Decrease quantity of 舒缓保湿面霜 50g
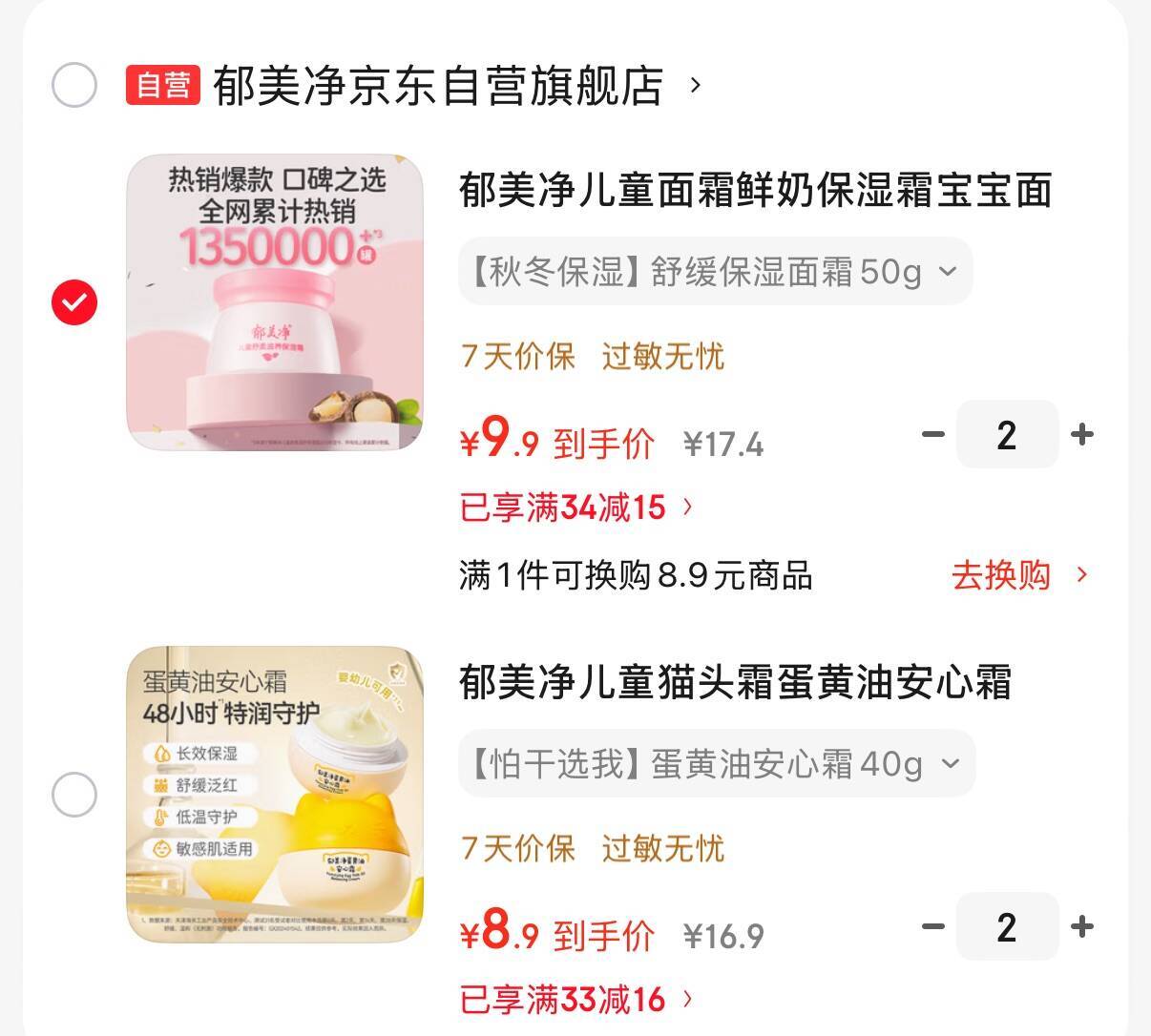 pyautogui.click(x=932, y=435)
